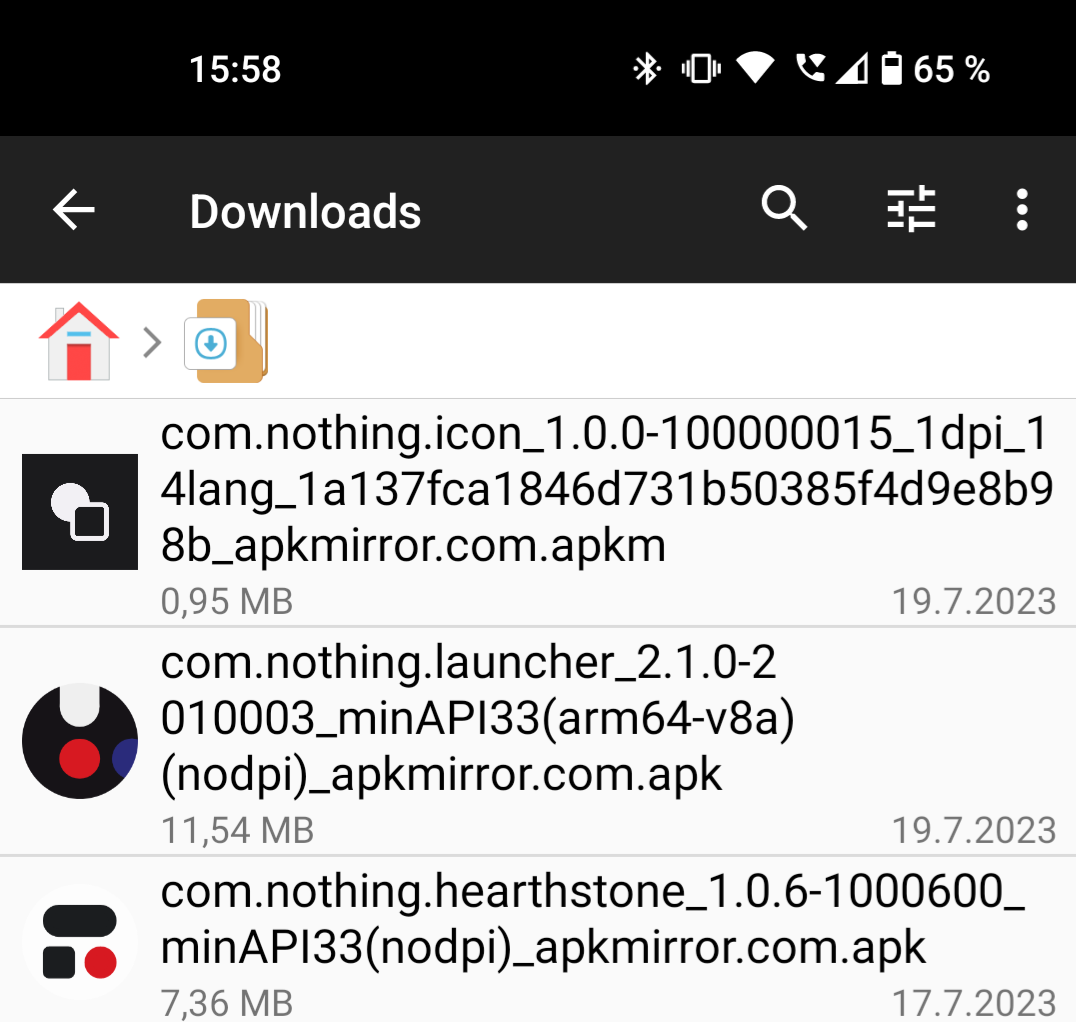The height and width of the screenshot is (1022, 1076).
Task: Open the three-dot overflow menu
Action: (x=1021, y=211)
